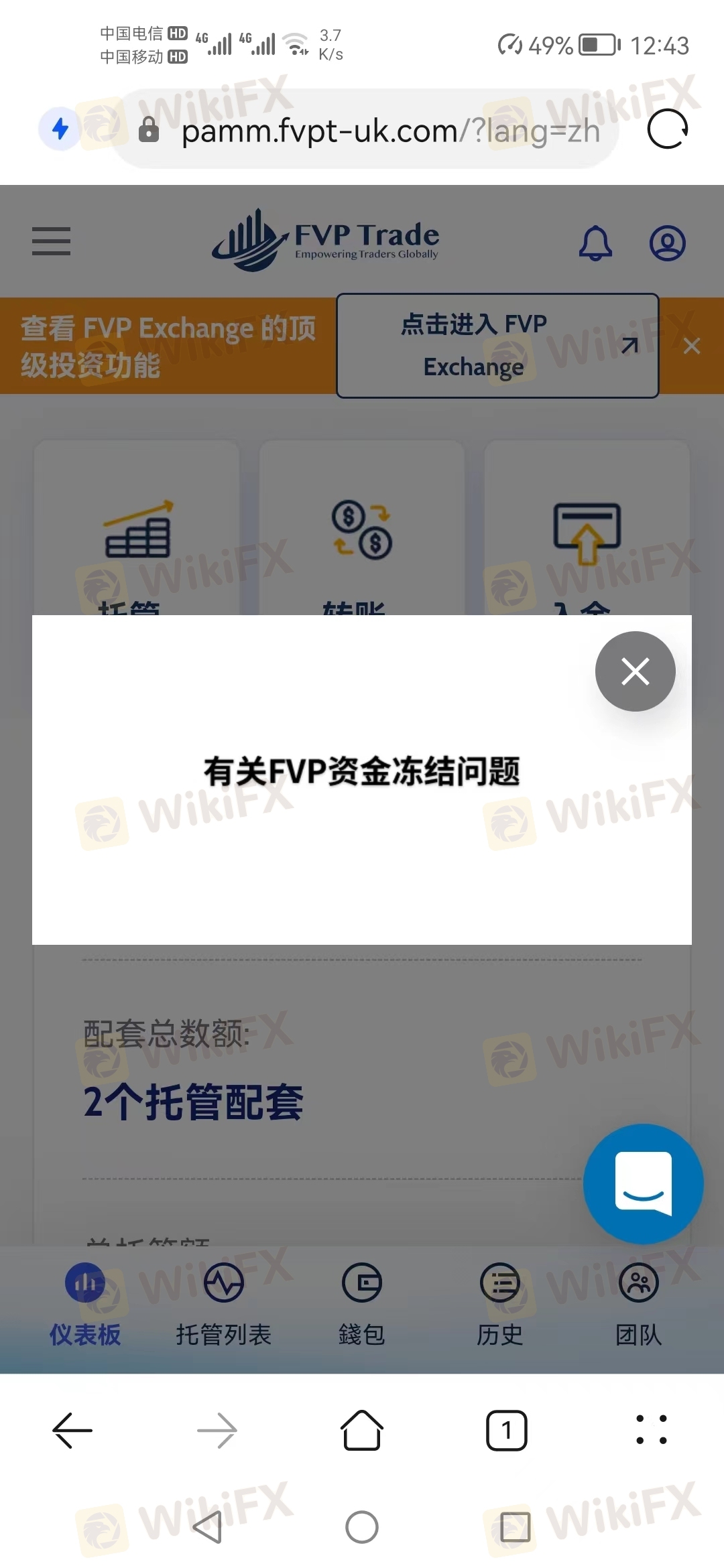
Task: Open the notifications bell
Action: pos(595,243)
